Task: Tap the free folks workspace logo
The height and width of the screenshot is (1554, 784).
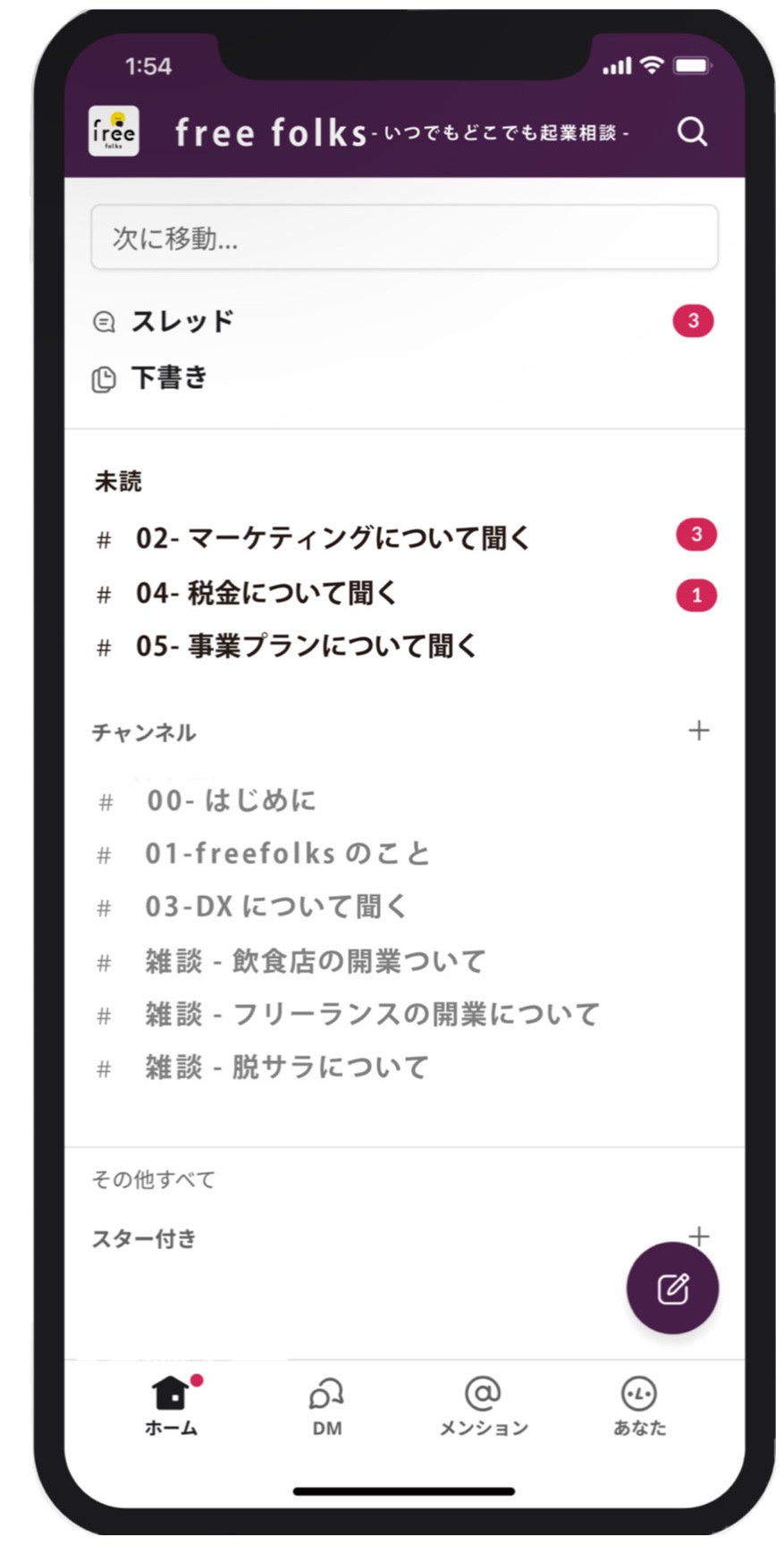Action: (x=114, y=131)
